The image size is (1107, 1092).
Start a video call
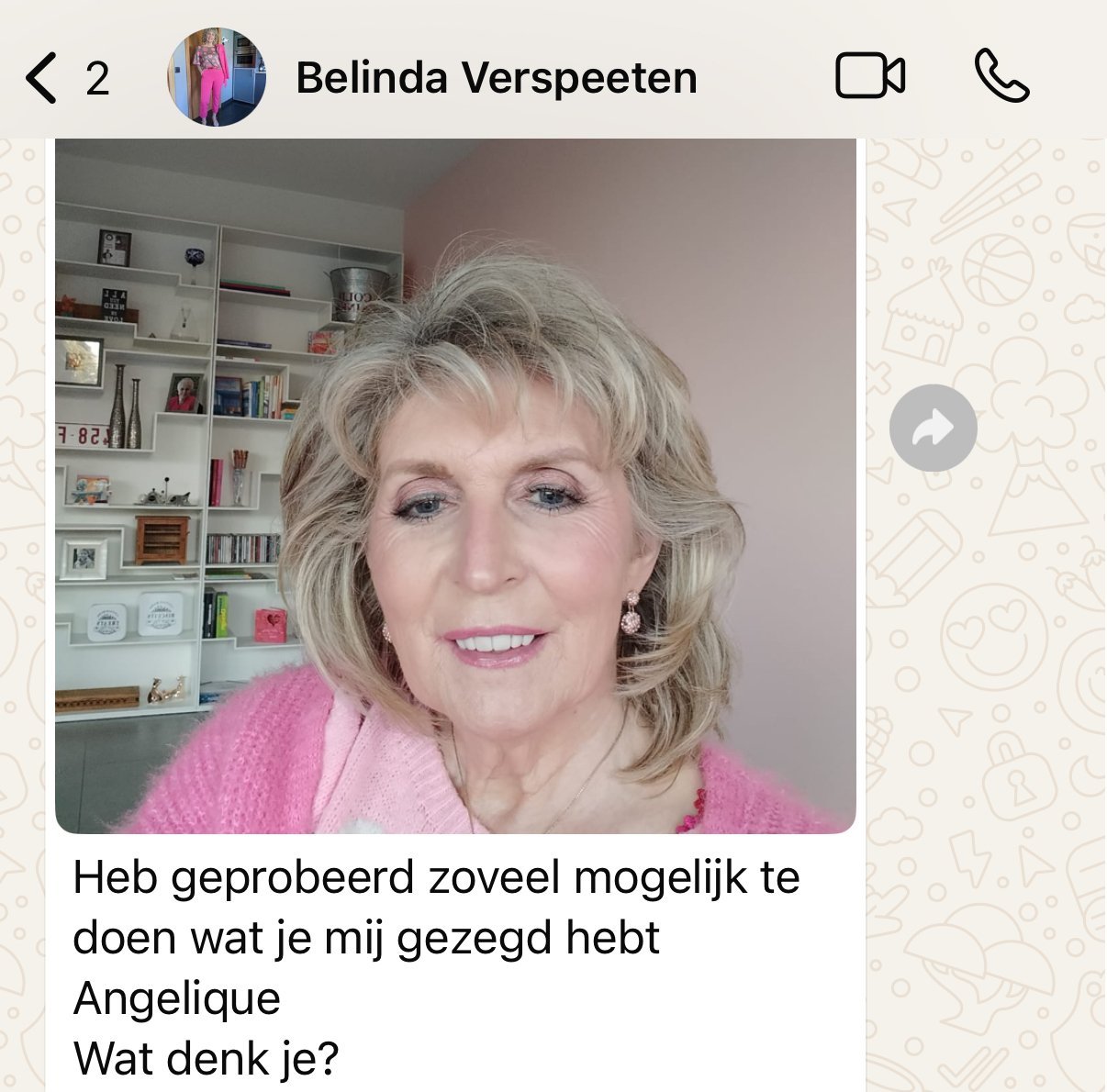pos(869,76)
